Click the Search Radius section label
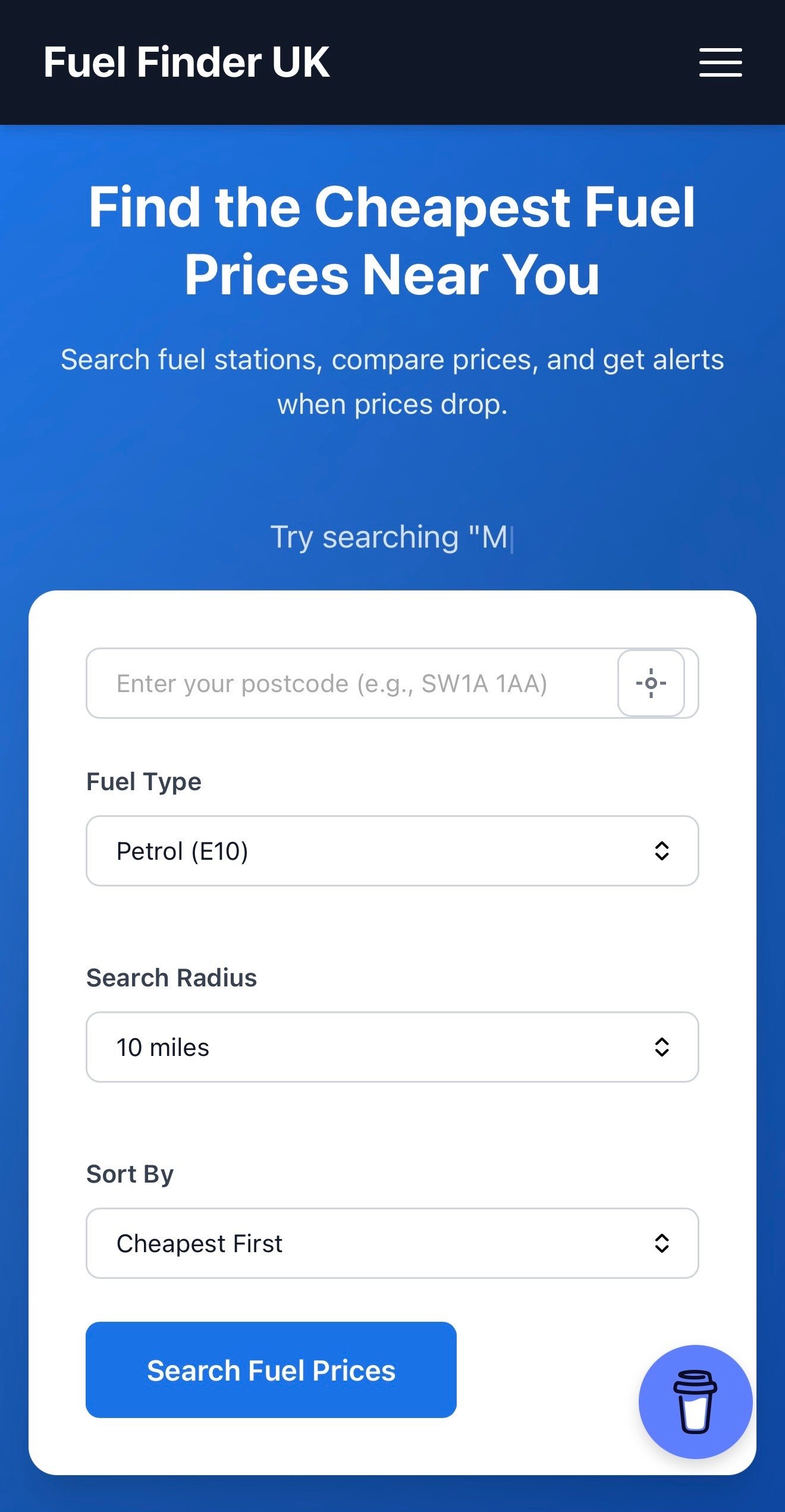This screenshot has width=785, height=1512. pos(171,977)
